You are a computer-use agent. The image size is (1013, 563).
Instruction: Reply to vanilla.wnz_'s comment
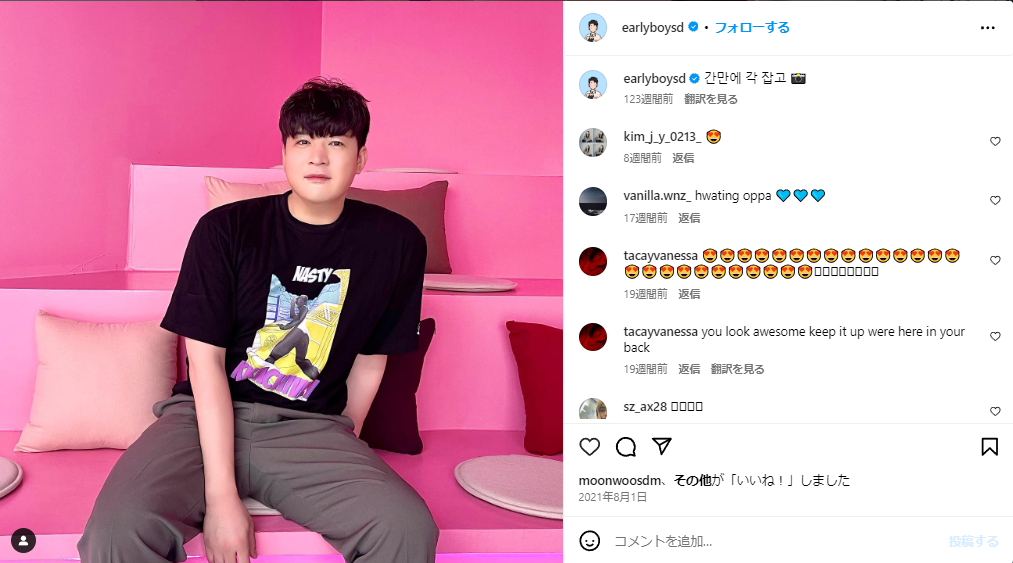coord(689,217)
